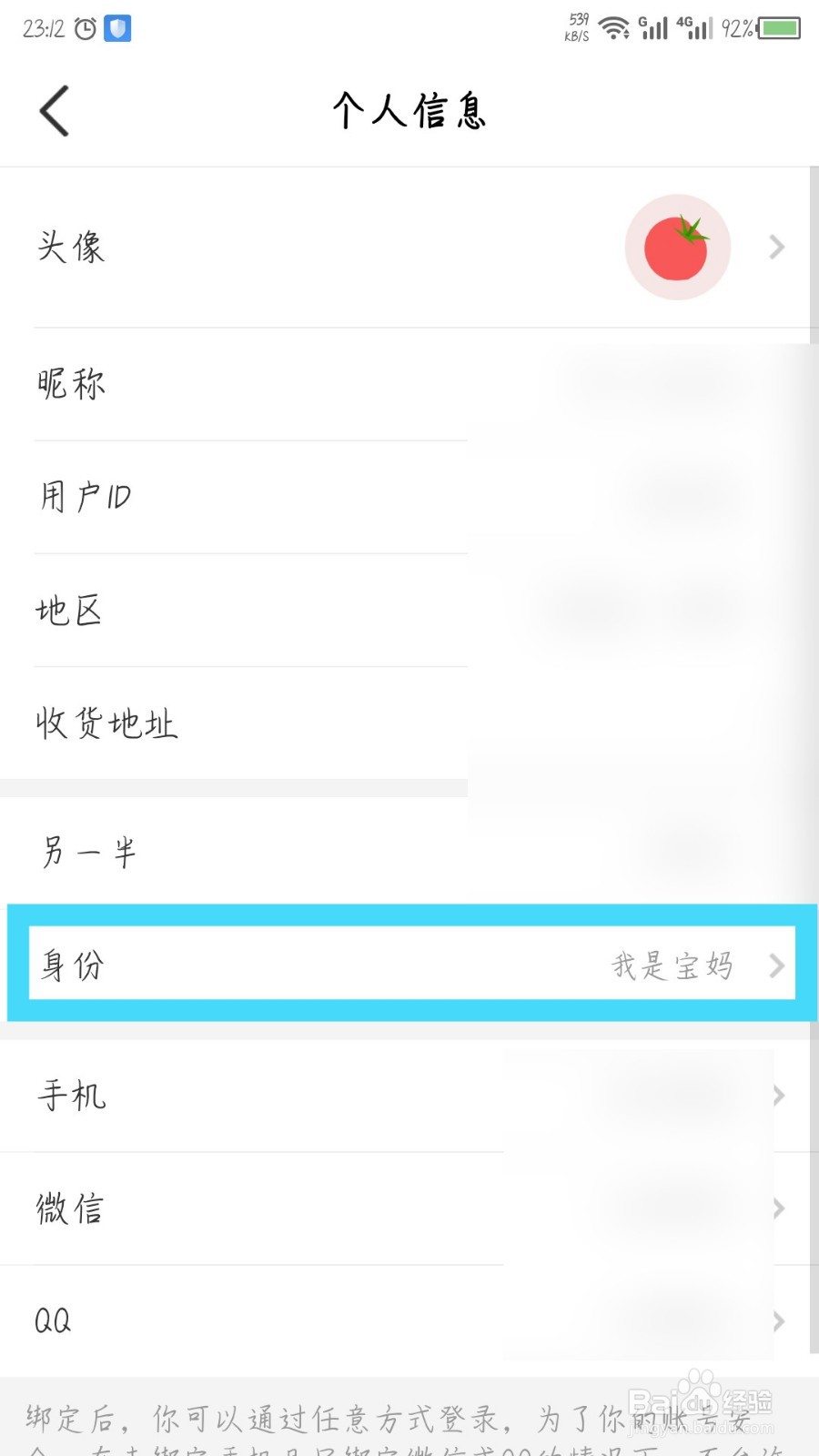Click the back arrow icon

click(53, 109)
